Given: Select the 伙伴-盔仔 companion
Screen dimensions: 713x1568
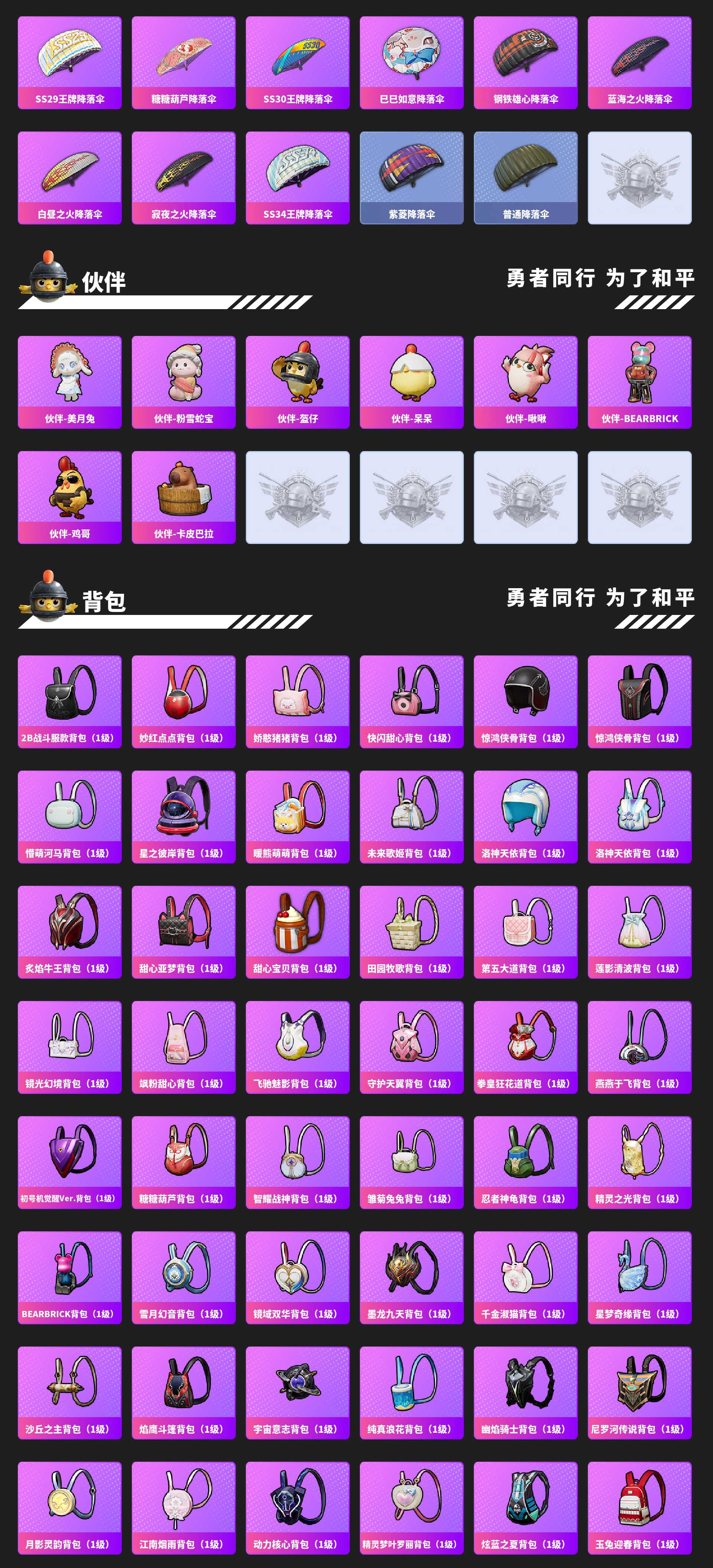Looking at the screenshot, I should point(297,381).
